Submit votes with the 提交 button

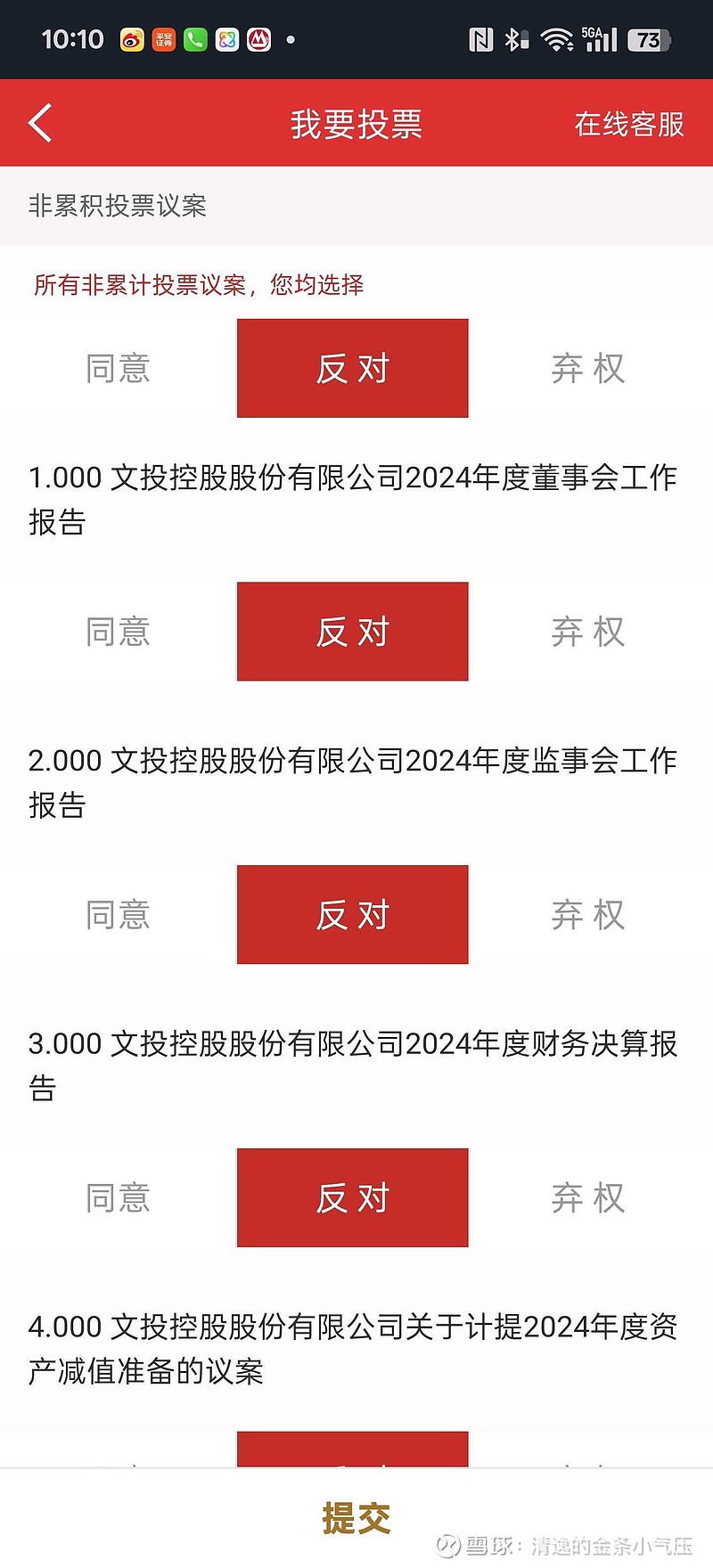pyautogui.click(x=356, y=1518)
